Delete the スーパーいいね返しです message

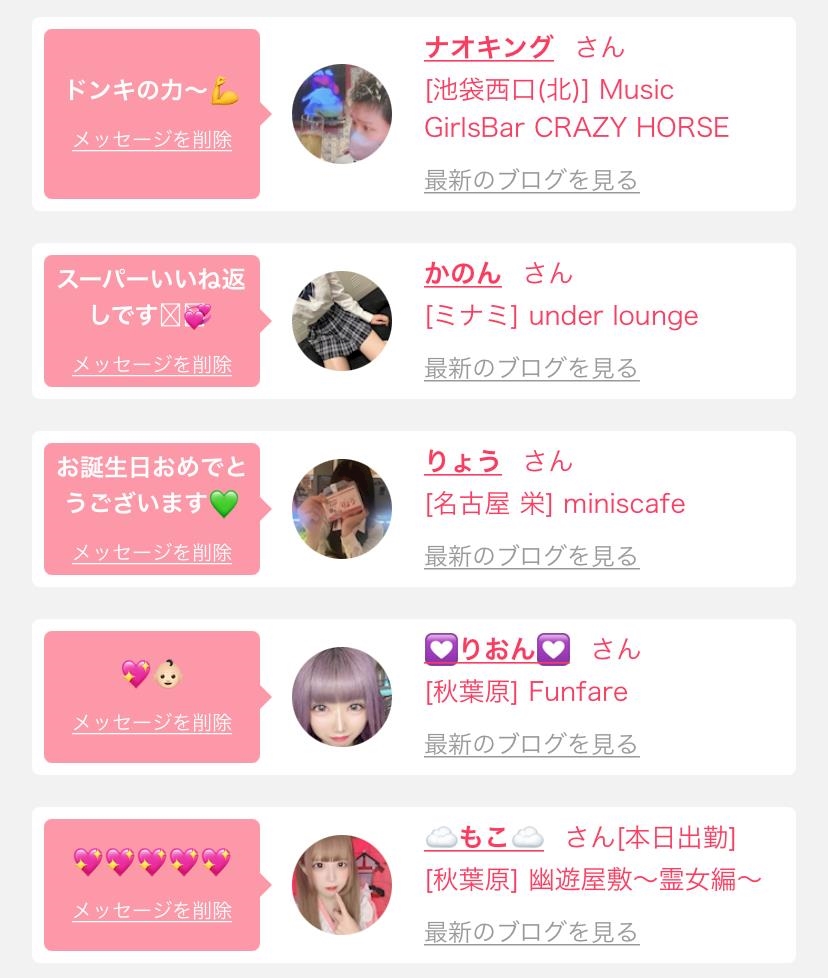(152, 364)
